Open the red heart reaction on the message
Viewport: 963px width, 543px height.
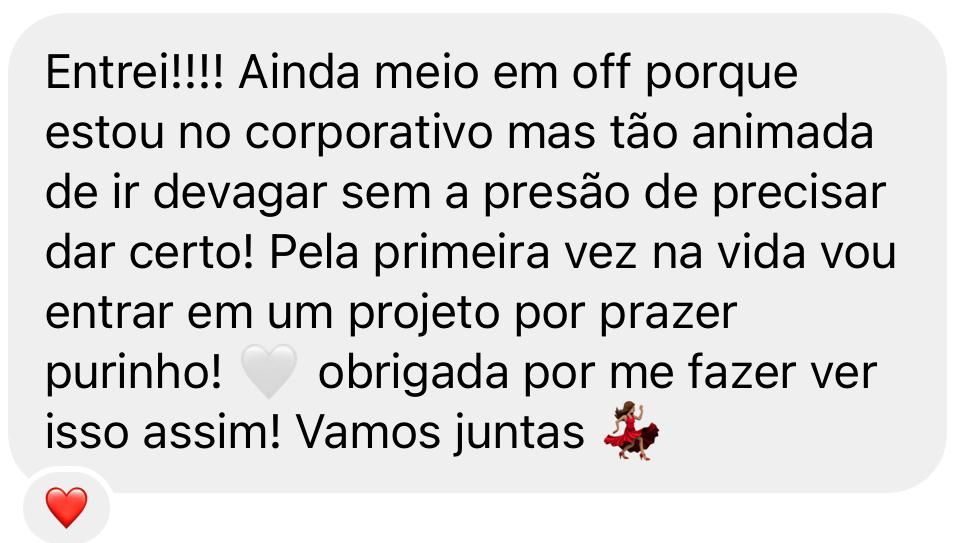(x=66, y=508)
